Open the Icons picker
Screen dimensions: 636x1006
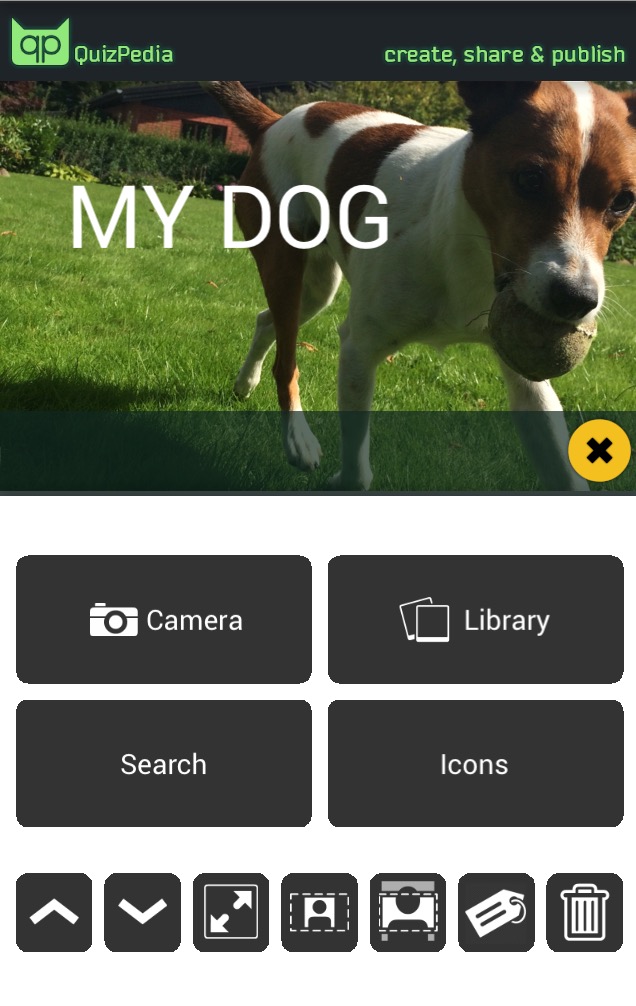click(475, 764)
